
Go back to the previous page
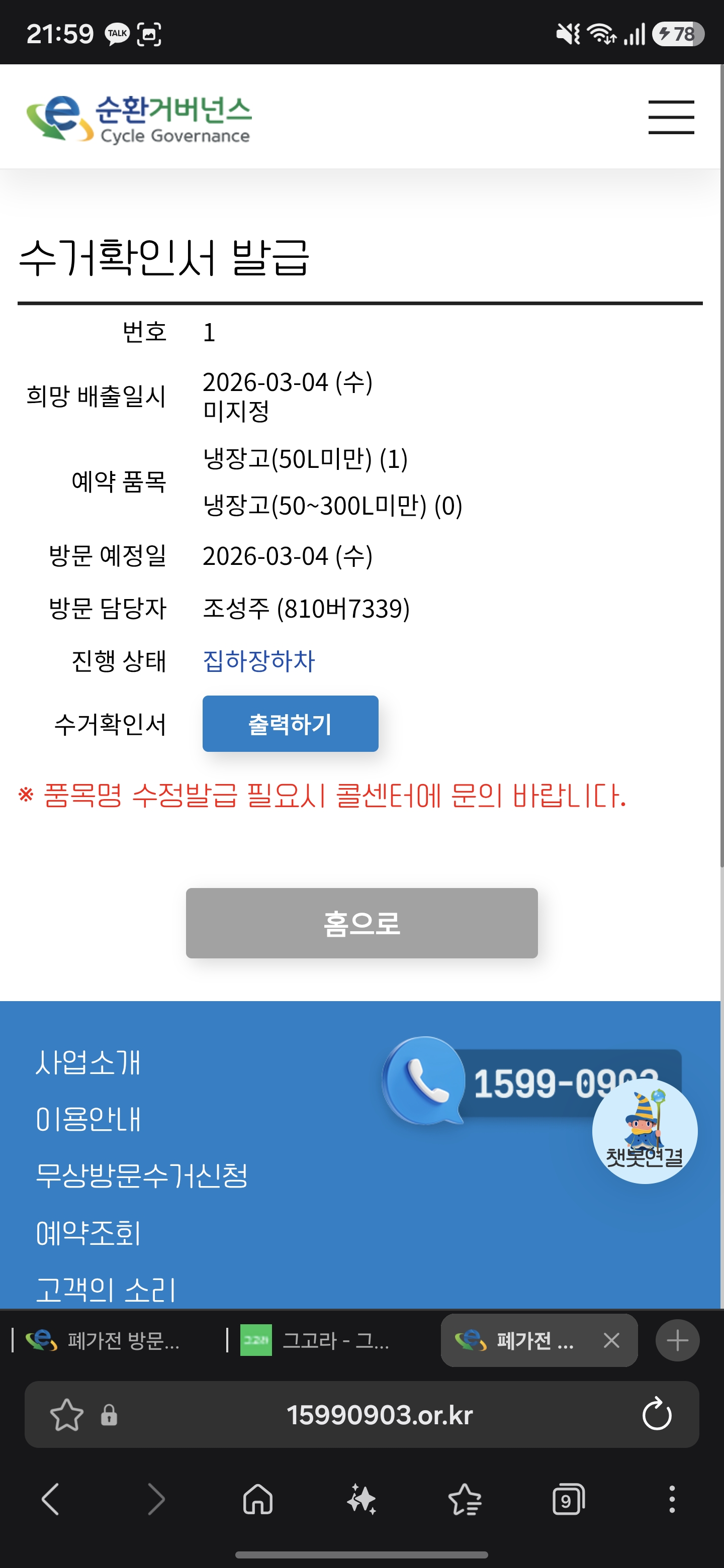[x=51, y=1499]
